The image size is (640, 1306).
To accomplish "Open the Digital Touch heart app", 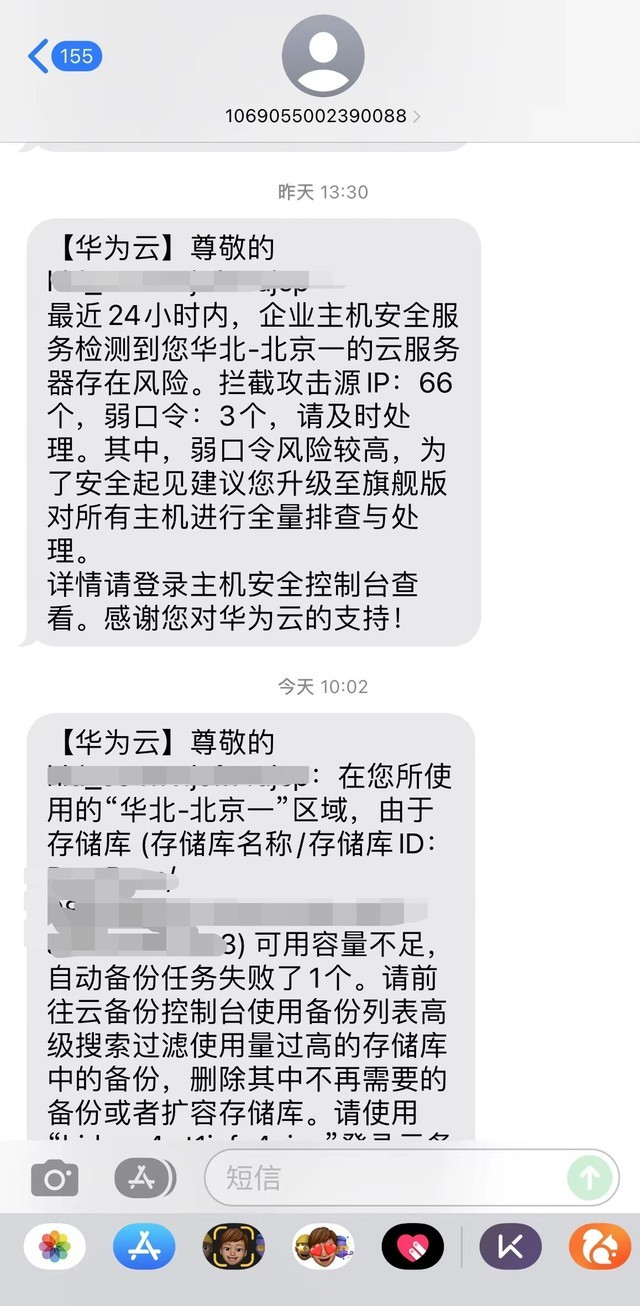I will pyautogui.click(x=412, y=1247).
